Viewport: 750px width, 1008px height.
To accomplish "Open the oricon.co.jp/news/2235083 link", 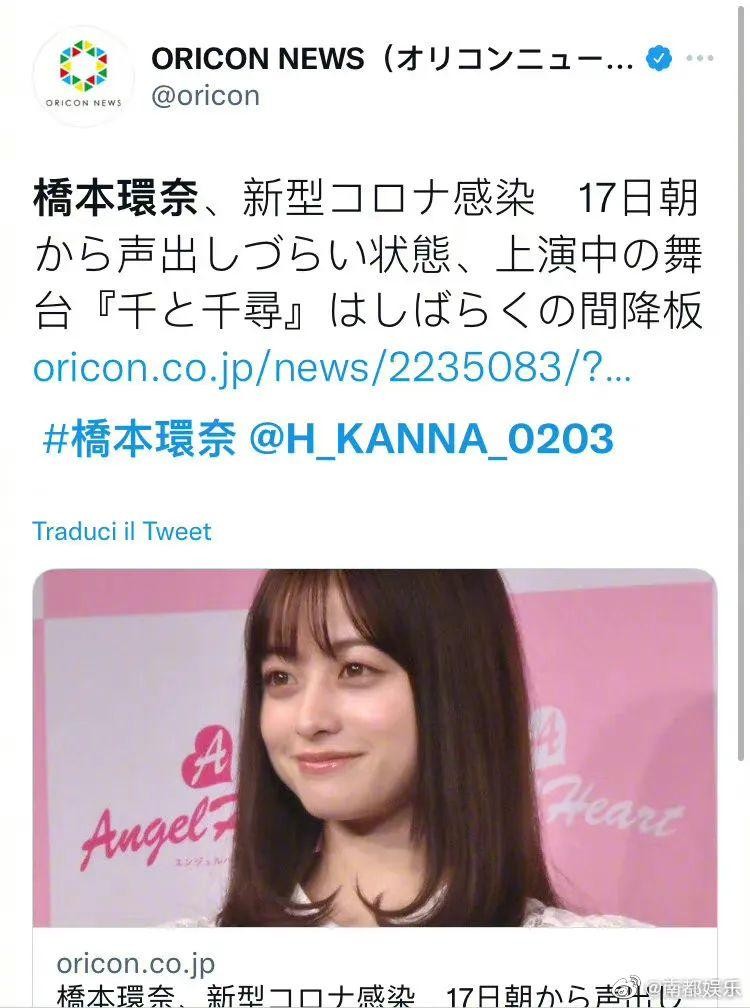I will (x=332, y=366).
